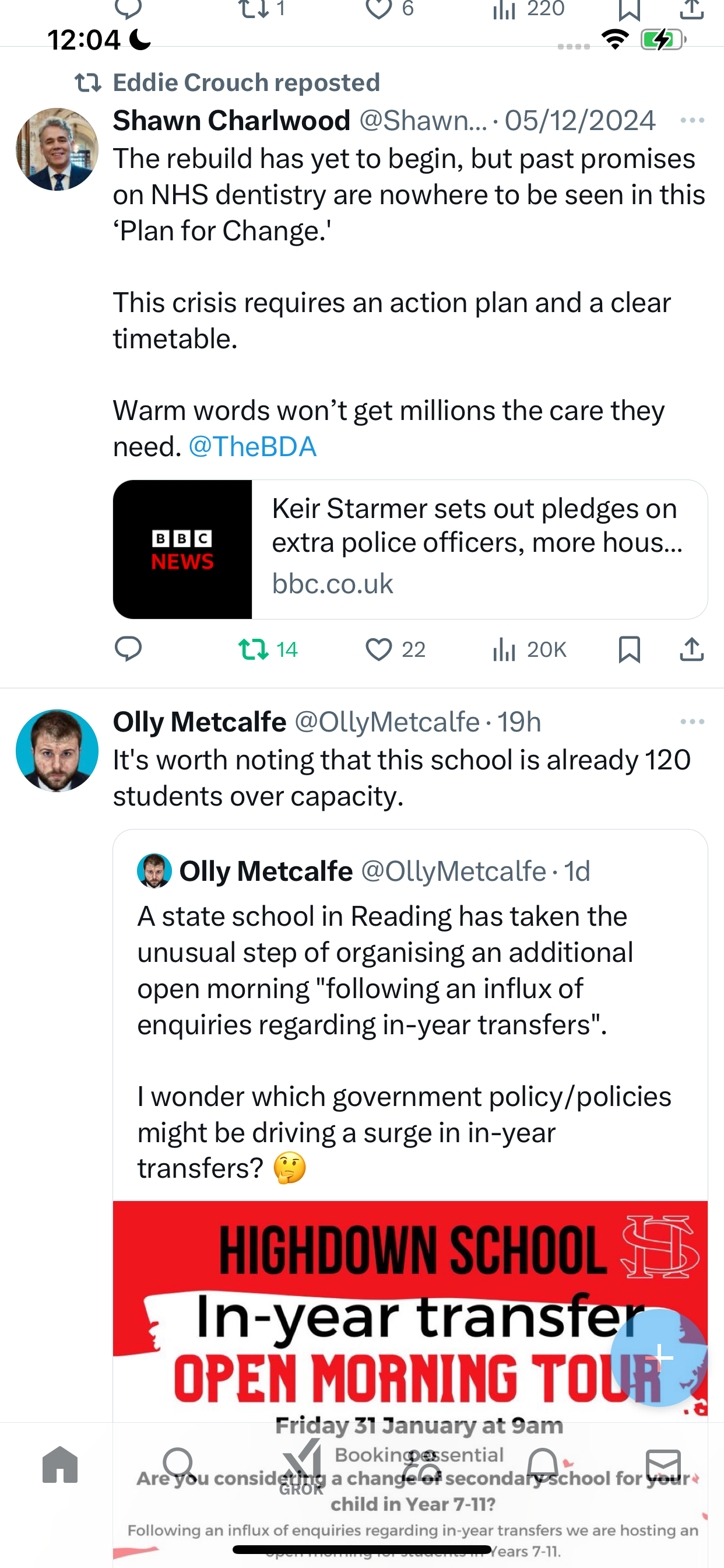Open the Messages envelope tab
The height and width of the screenshot is (1568, 724).
664,1465
